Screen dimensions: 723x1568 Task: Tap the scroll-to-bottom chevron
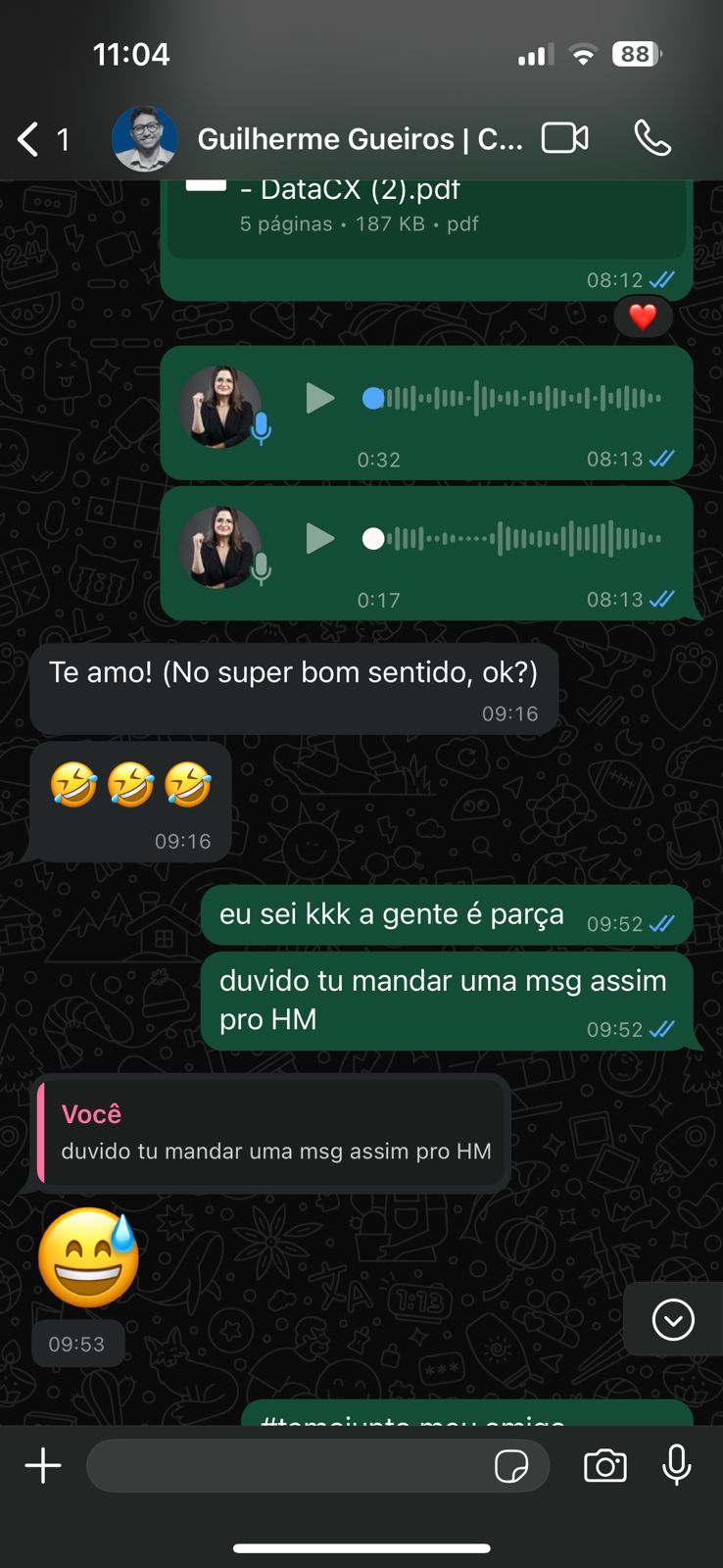coord(672,1319)
